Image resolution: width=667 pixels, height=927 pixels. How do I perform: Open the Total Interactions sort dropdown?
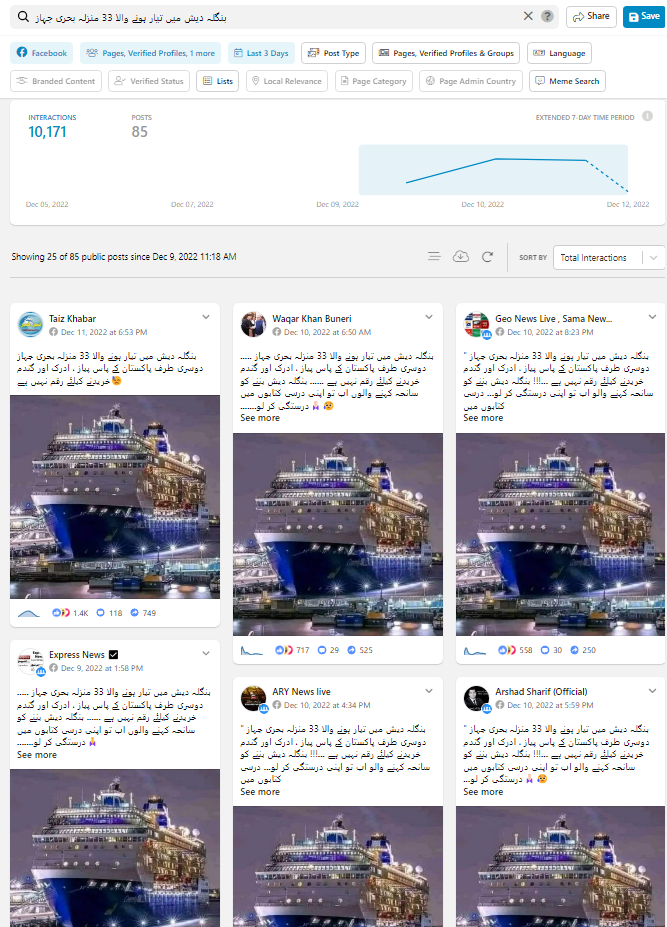point(611,258)
